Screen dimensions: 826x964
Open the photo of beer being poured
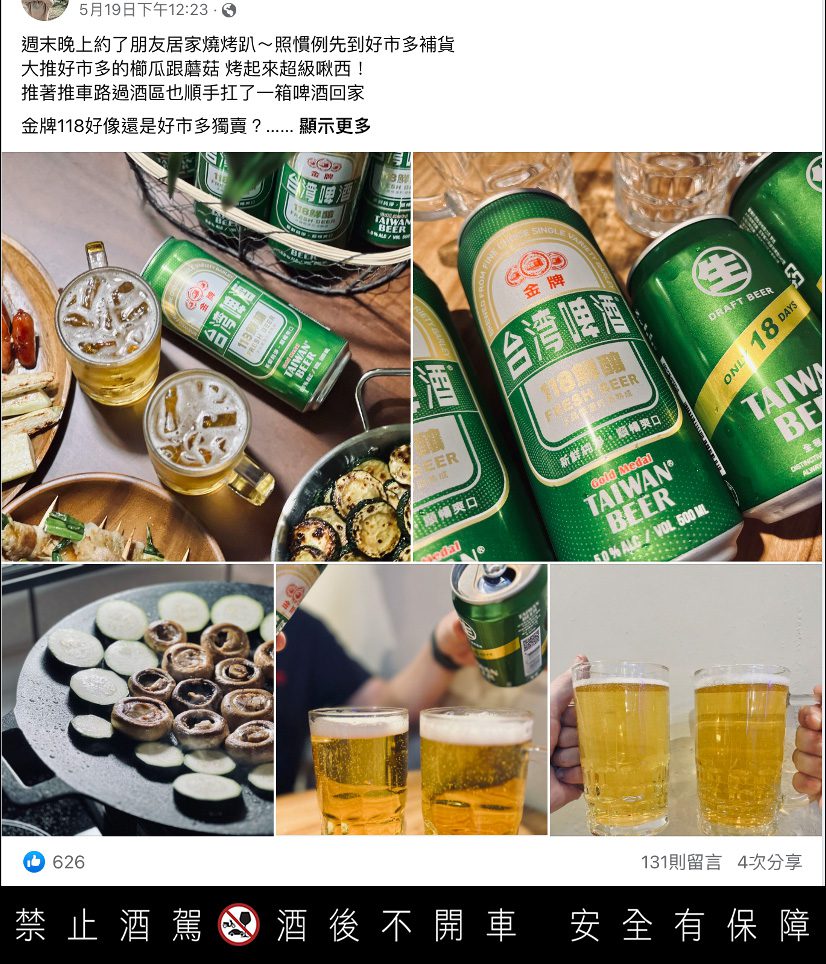pyautogui.click(x=412, y=699)
